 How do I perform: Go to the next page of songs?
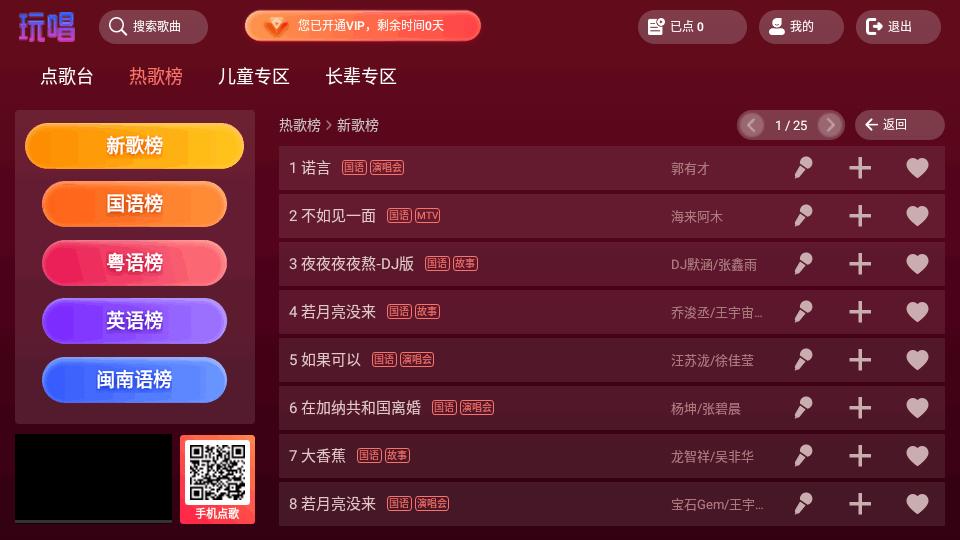[x=829, y=125]
